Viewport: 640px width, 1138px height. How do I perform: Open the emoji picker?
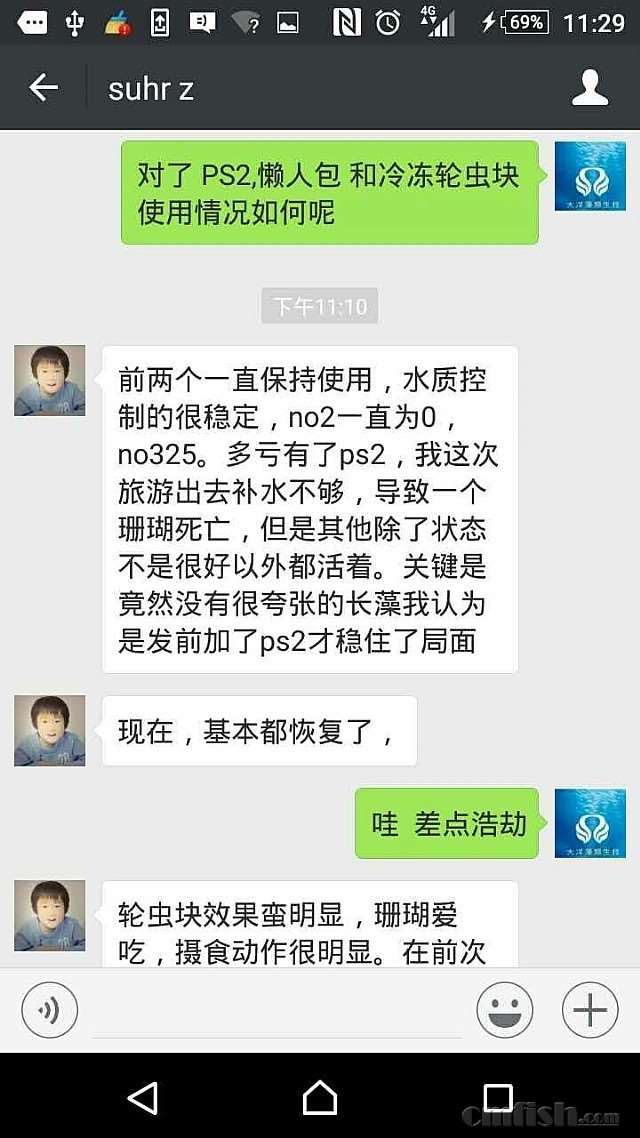click(504, 1010)
